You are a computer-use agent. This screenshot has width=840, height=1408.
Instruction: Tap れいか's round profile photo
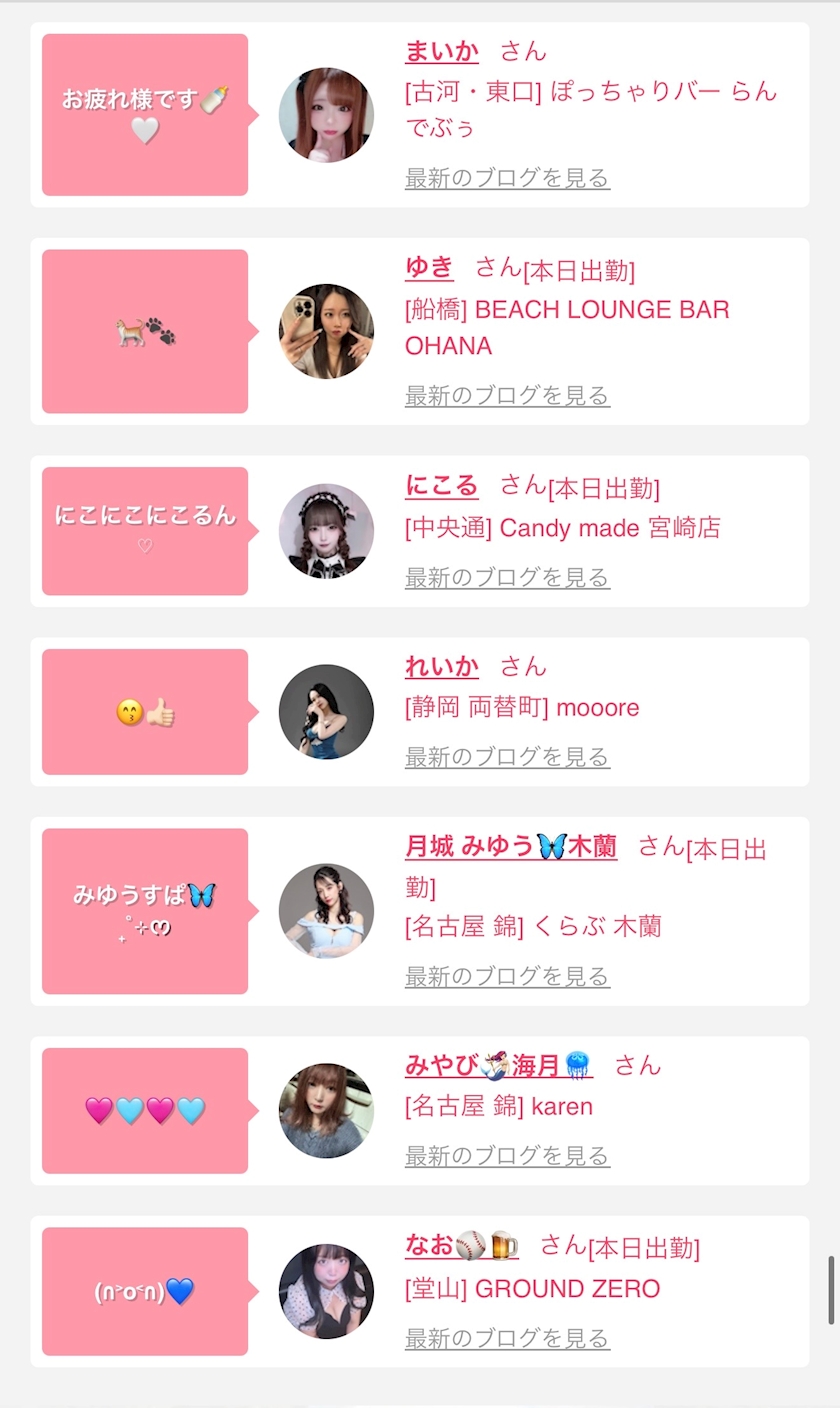coord(326,712)
